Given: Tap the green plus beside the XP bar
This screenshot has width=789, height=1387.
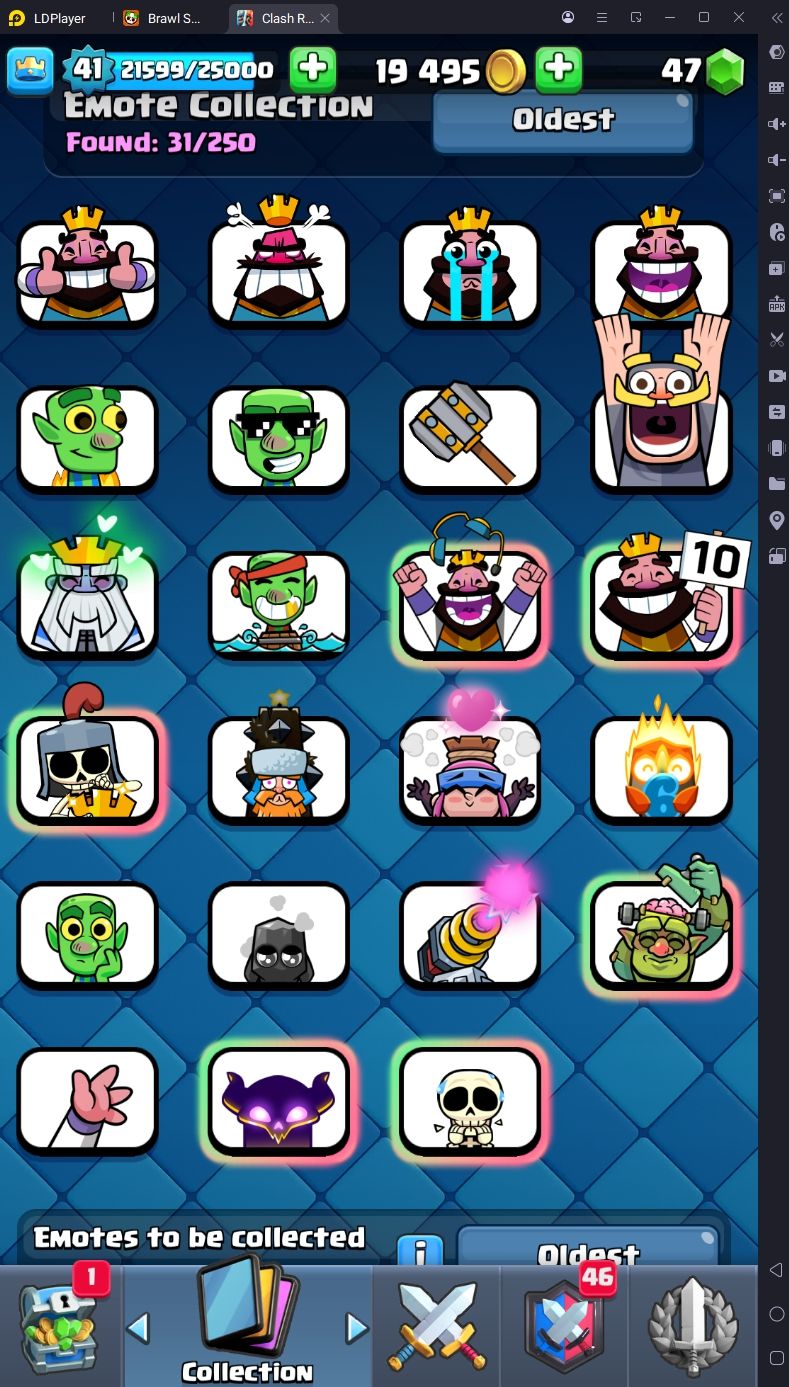Looking at the screenshot, I should coord(313,70).
